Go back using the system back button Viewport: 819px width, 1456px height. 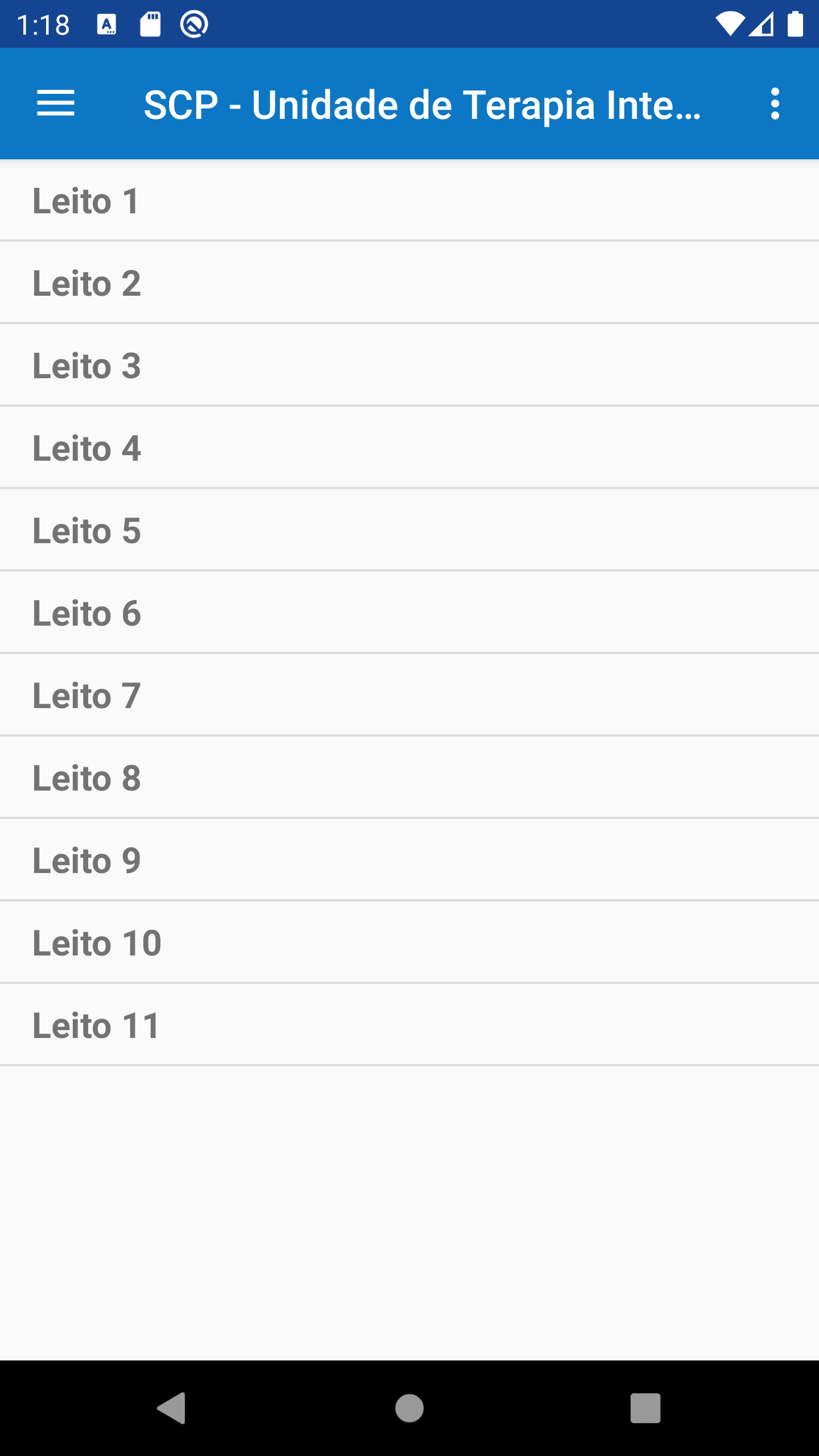[x=172, y=1408]
